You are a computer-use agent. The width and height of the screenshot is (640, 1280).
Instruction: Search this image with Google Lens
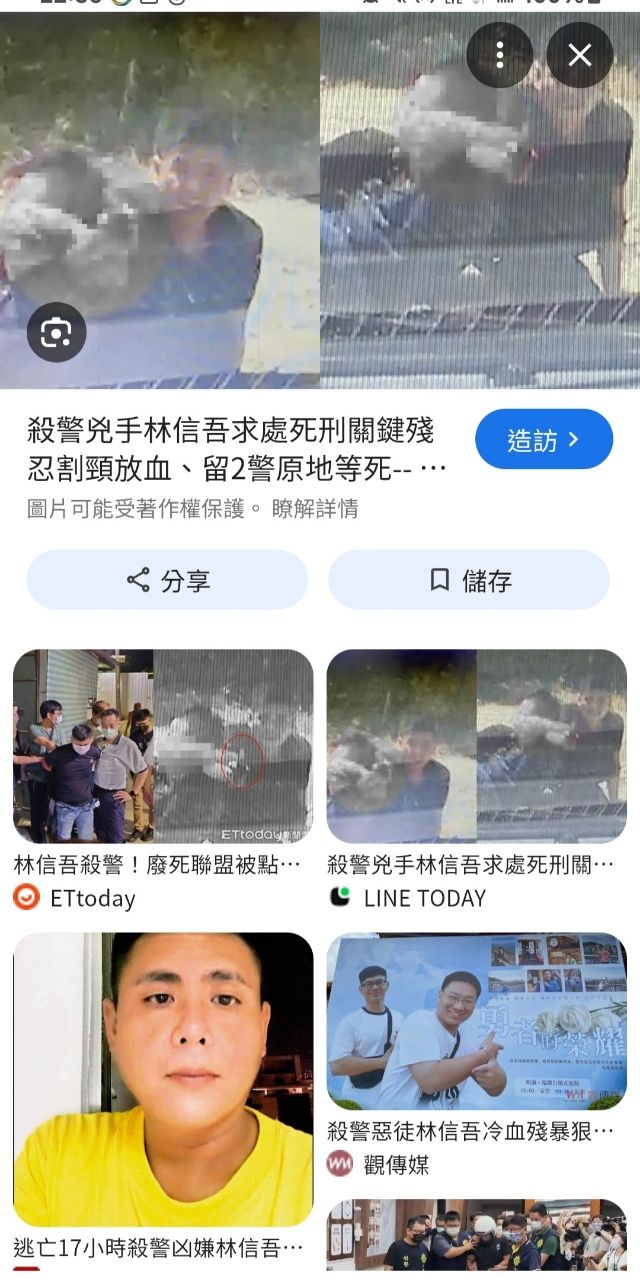[56, 332]
